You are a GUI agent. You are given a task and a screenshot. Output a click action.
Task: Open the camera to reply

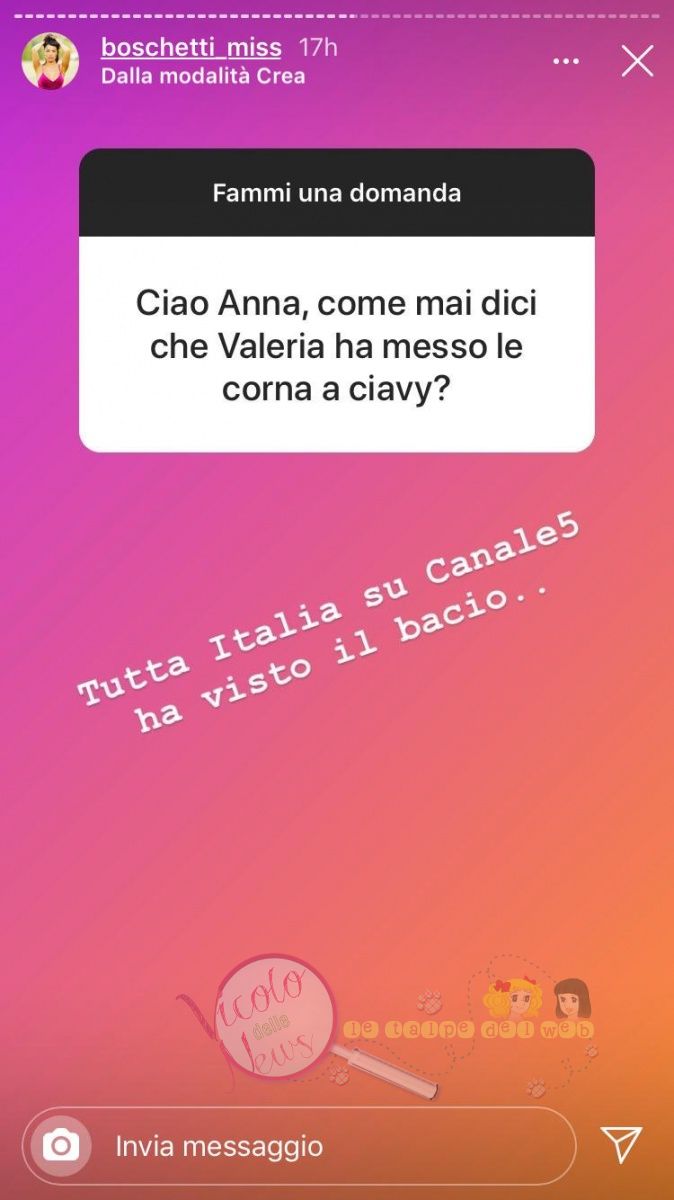(x=61, y=1145)
